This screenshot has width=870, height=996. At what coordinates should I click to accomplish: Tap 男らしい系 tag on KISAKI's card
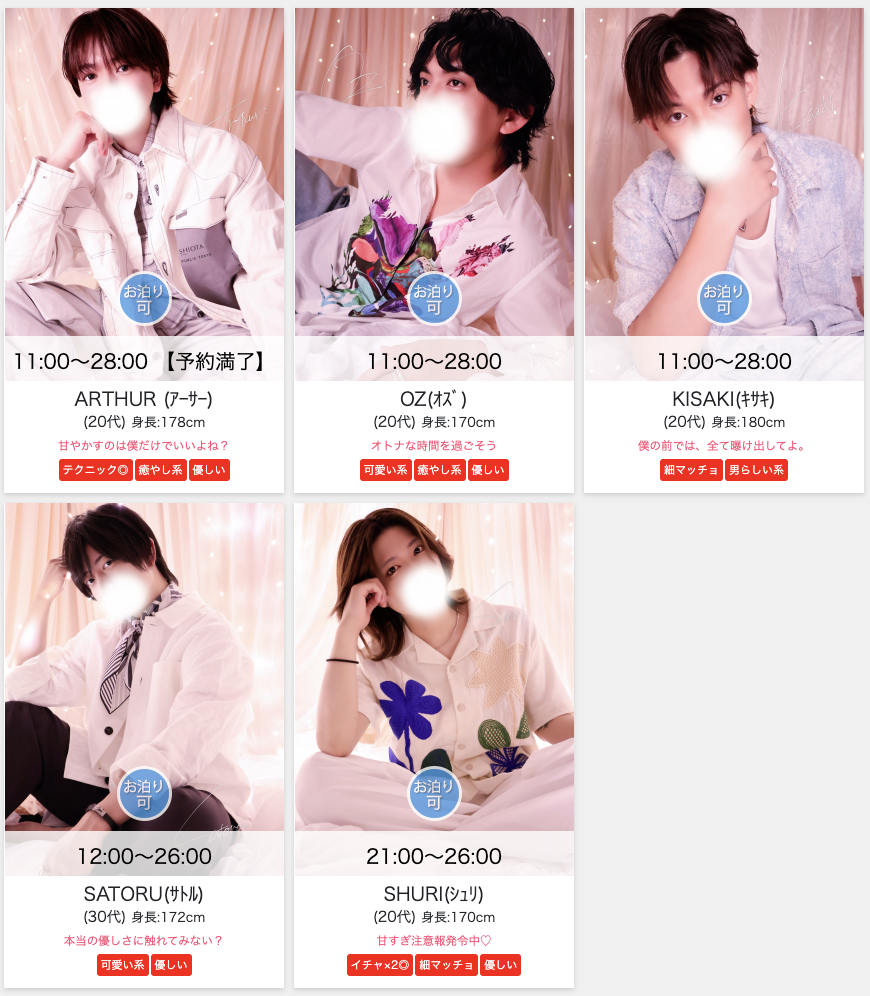click(x=756, y=470)
